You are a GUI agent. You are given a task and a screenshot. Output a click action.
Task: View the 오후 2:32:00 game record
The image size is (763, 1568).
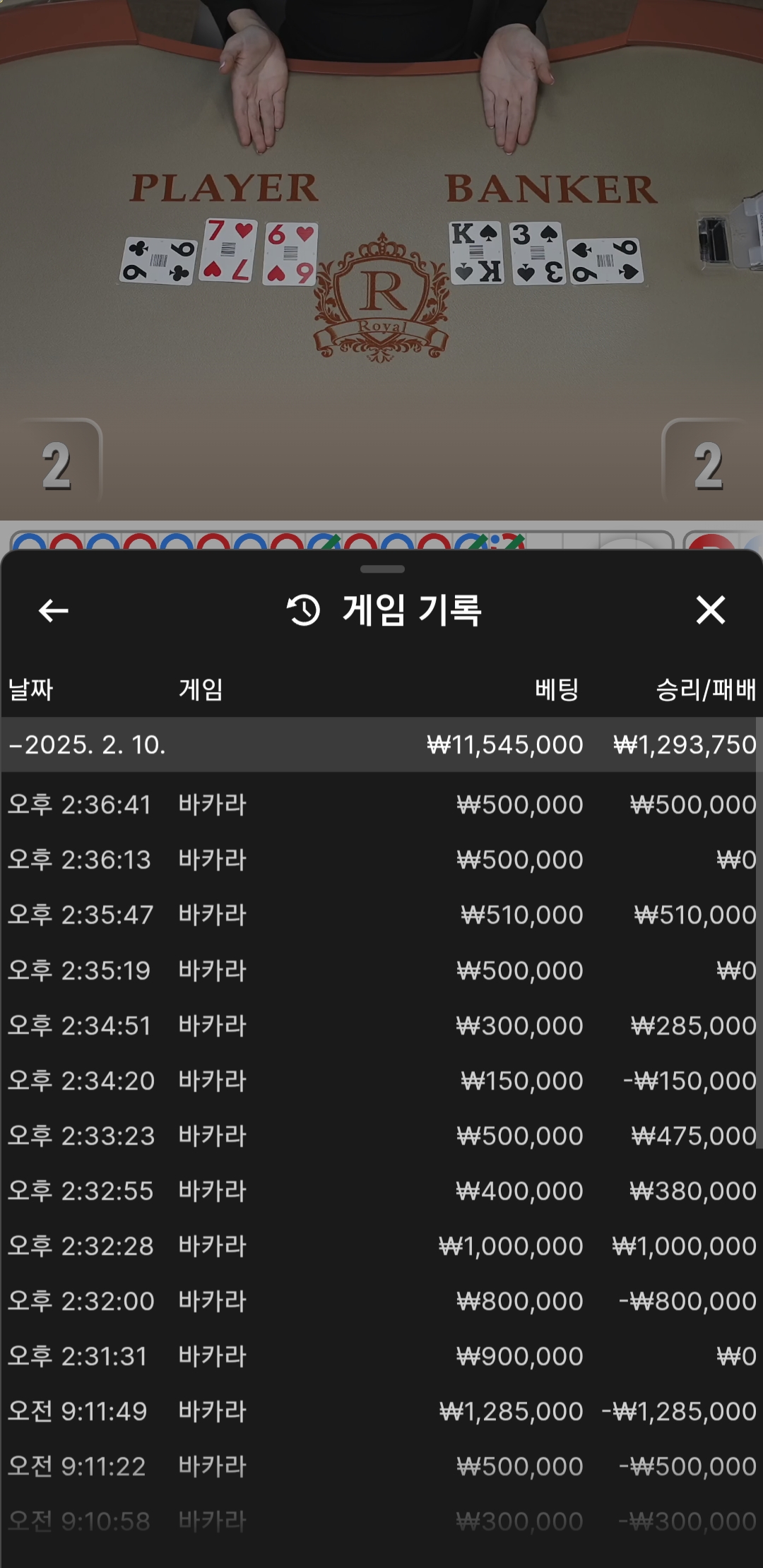click(x=381, y=1301)
